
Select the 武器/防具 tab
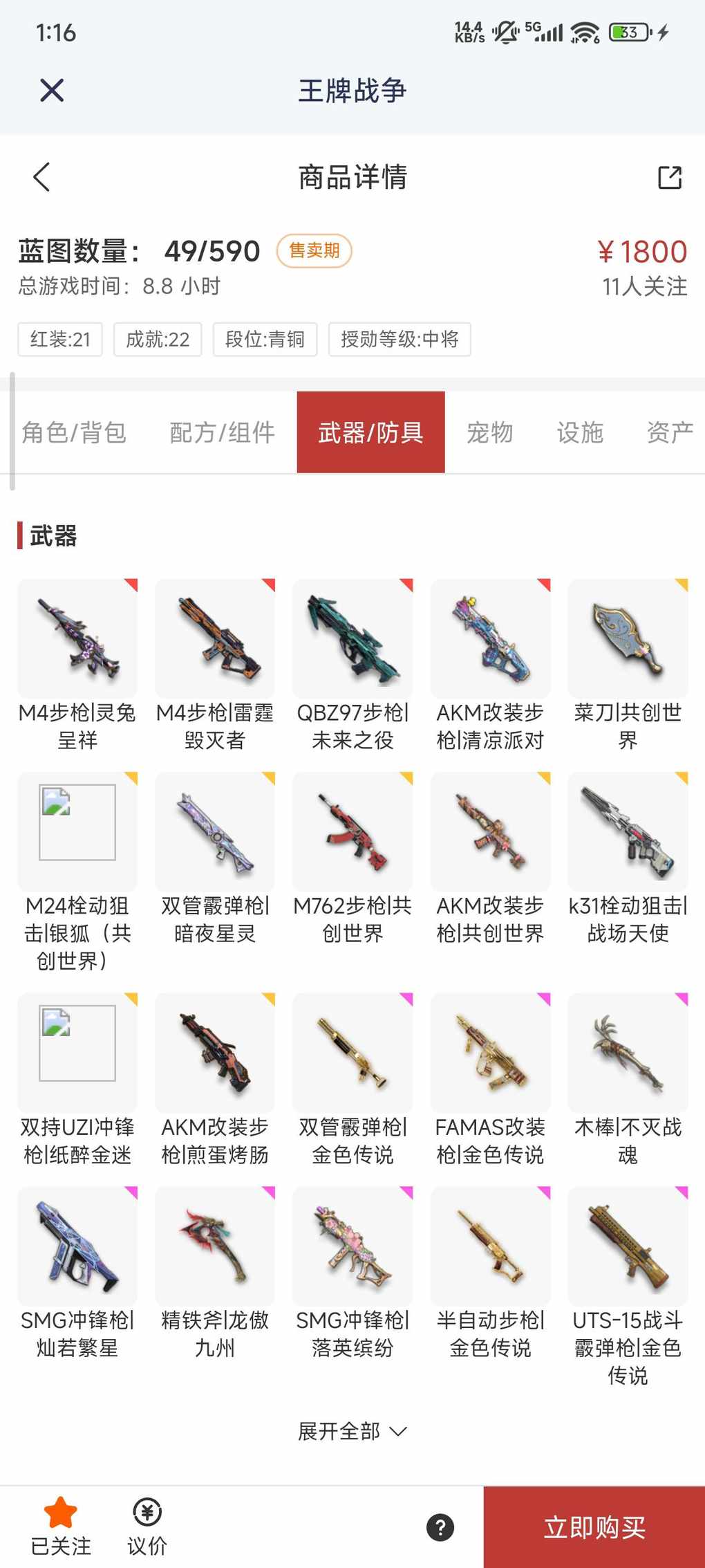point(370,432)
